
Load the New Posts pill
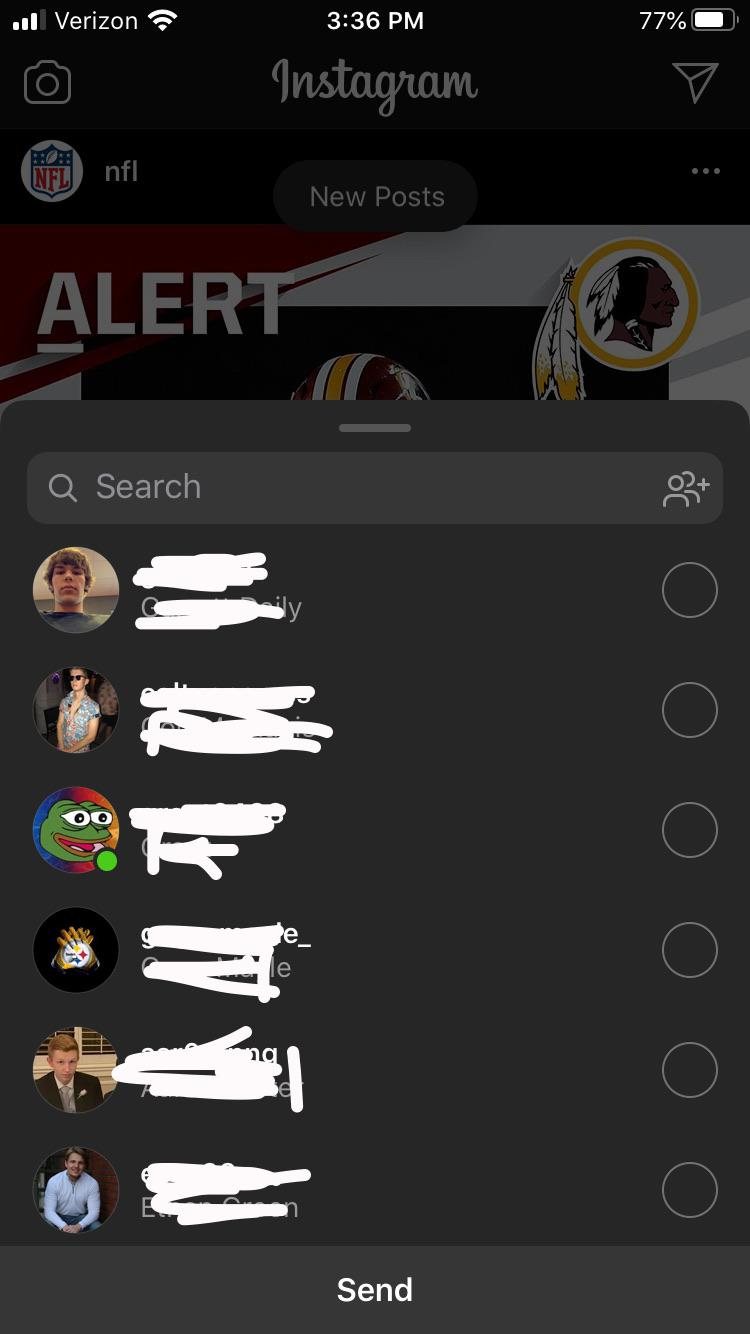click(376, 196)
